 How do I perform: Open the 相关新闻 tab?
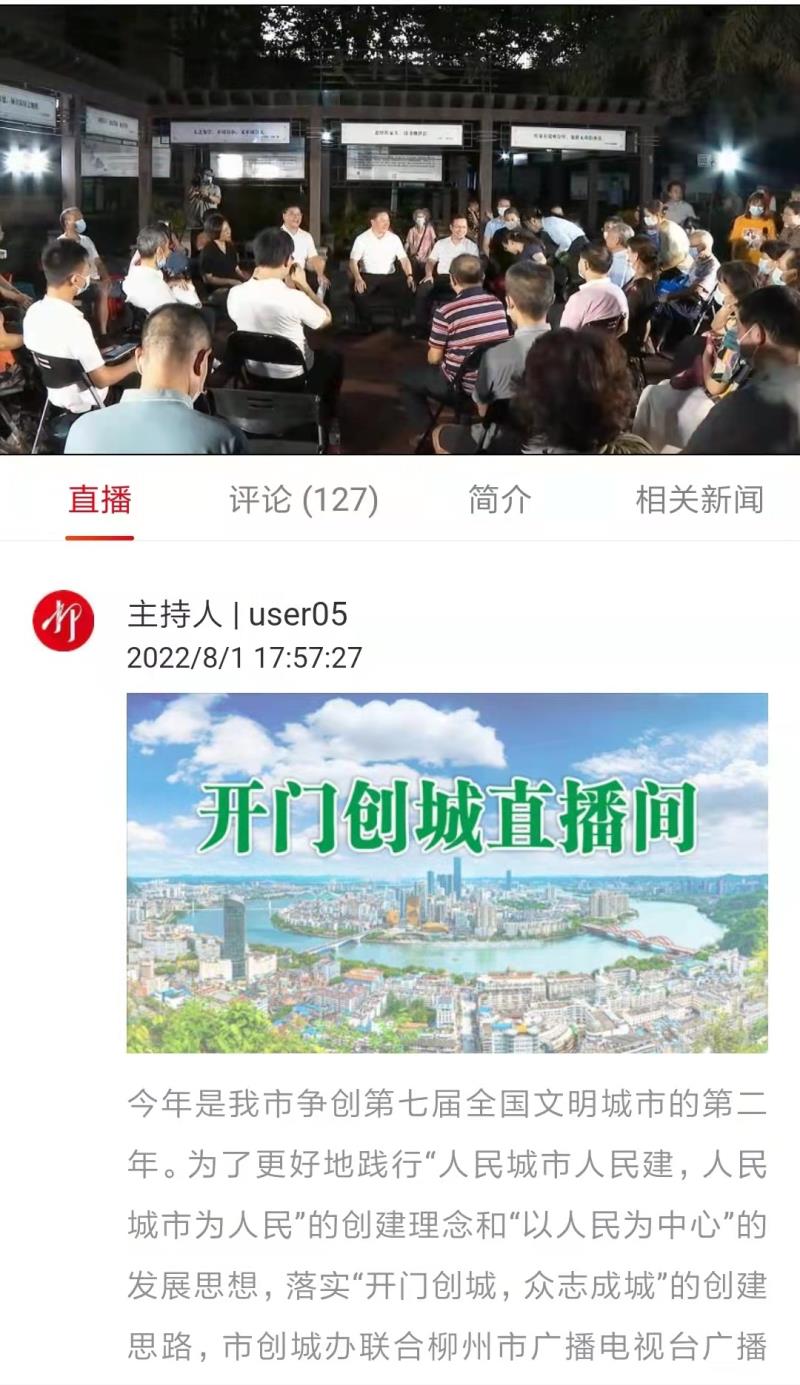699,500
